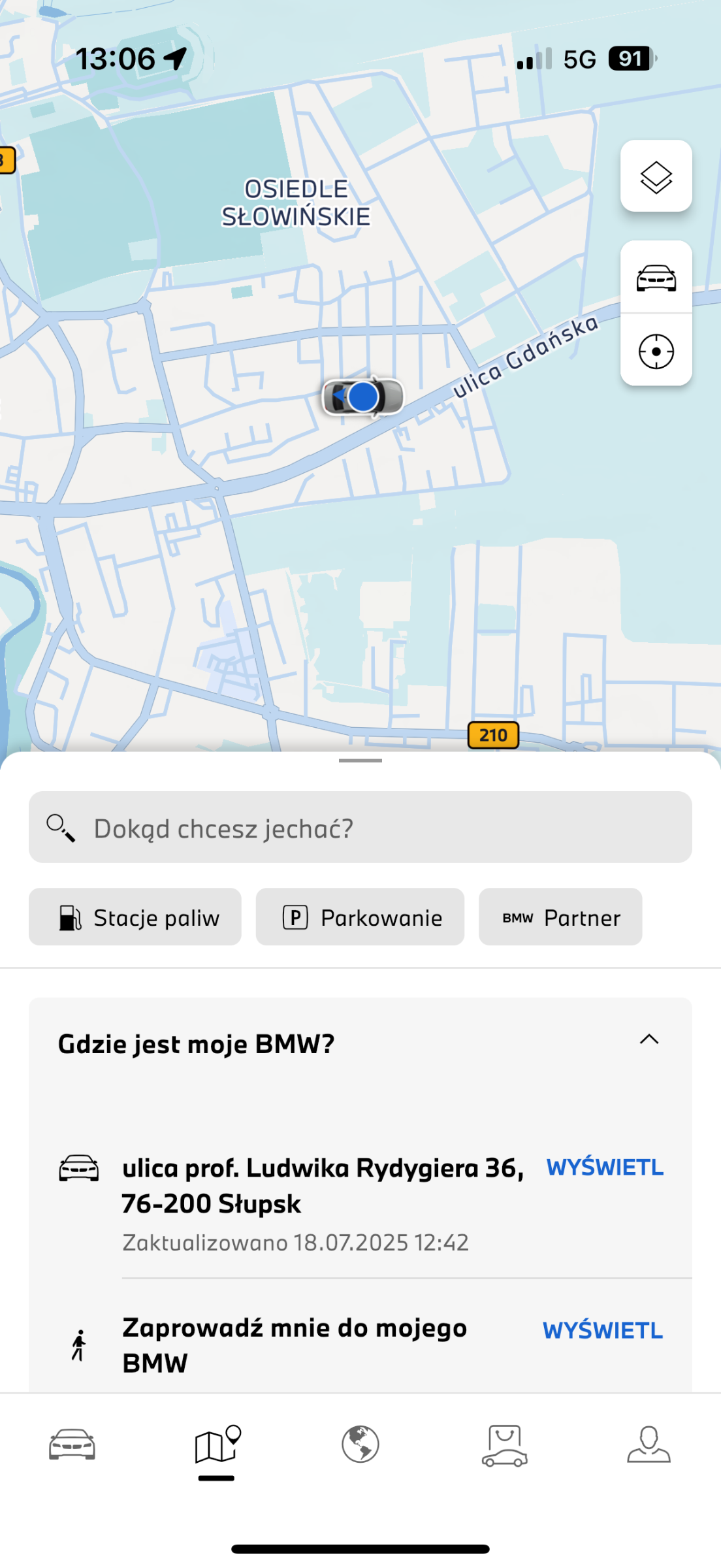Tap WYŚWIETL for Zaprowadź mnie do mojego BMW

click(x=603, y=1330)
